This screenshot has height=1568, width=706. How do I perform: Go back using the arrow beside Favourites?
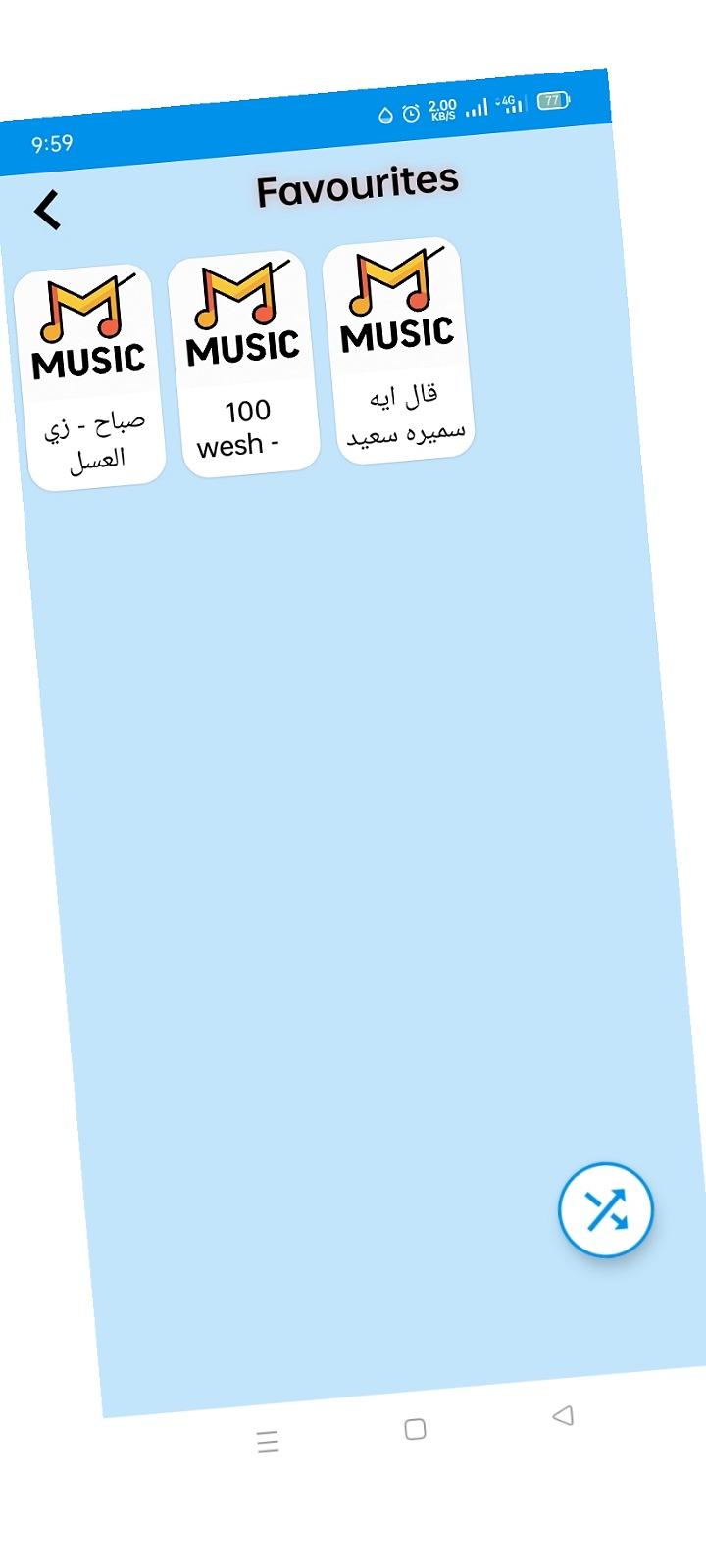(47, 210)
